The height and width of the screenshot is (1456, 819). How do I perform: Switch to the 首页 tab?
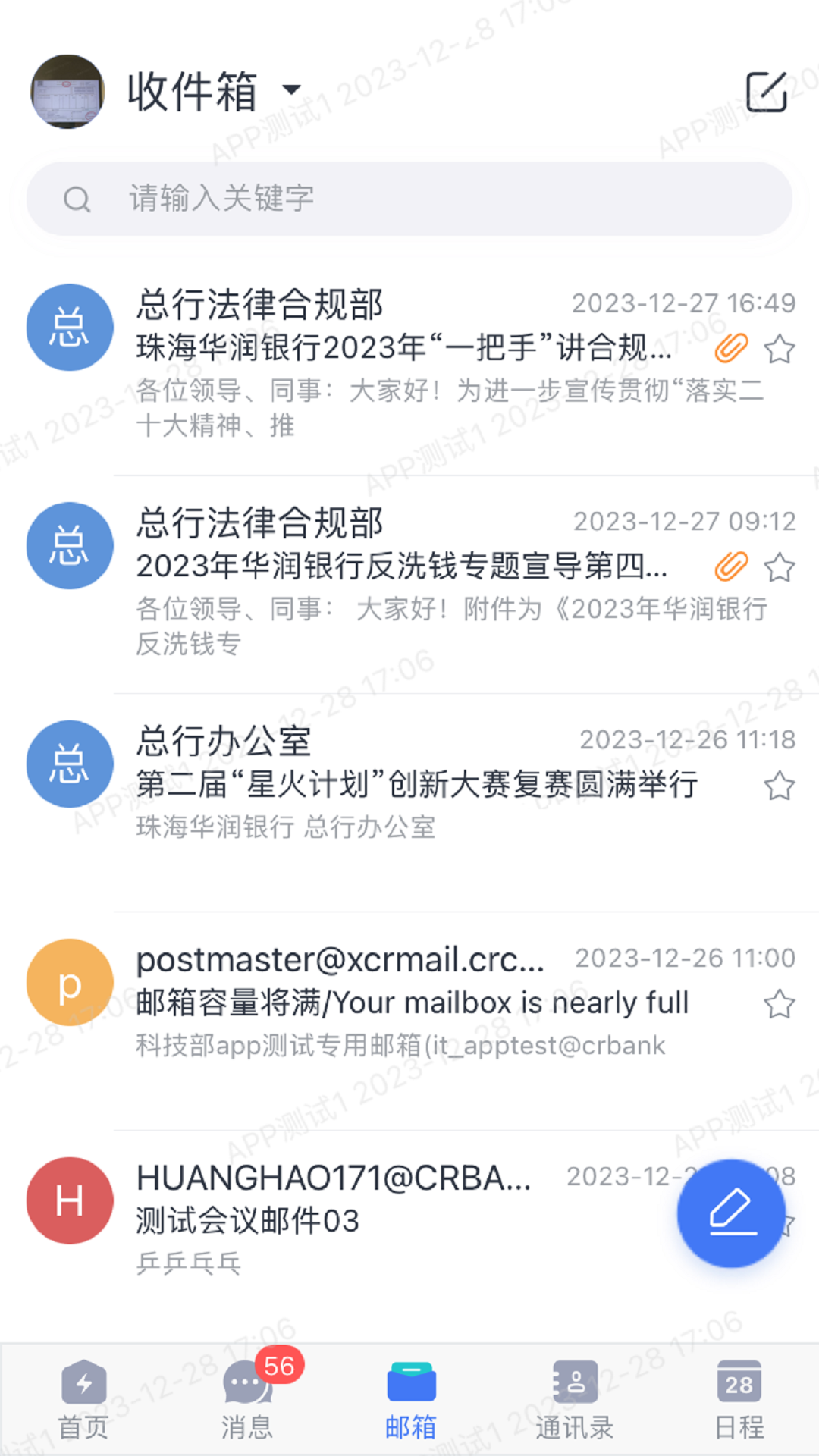(x=83, y=1400)
